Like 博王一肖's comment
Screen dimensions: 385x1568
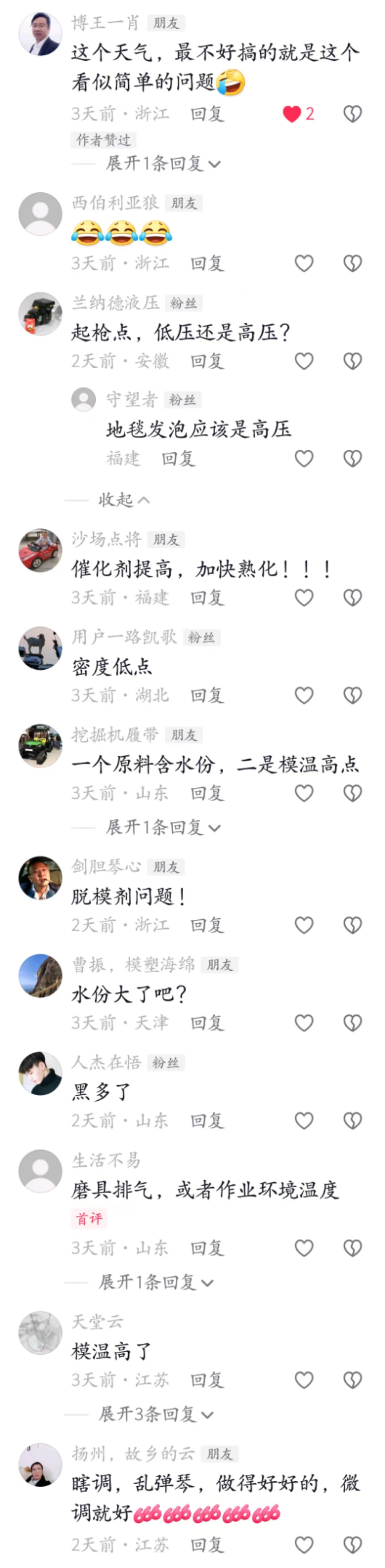click(x=292, y=114)
